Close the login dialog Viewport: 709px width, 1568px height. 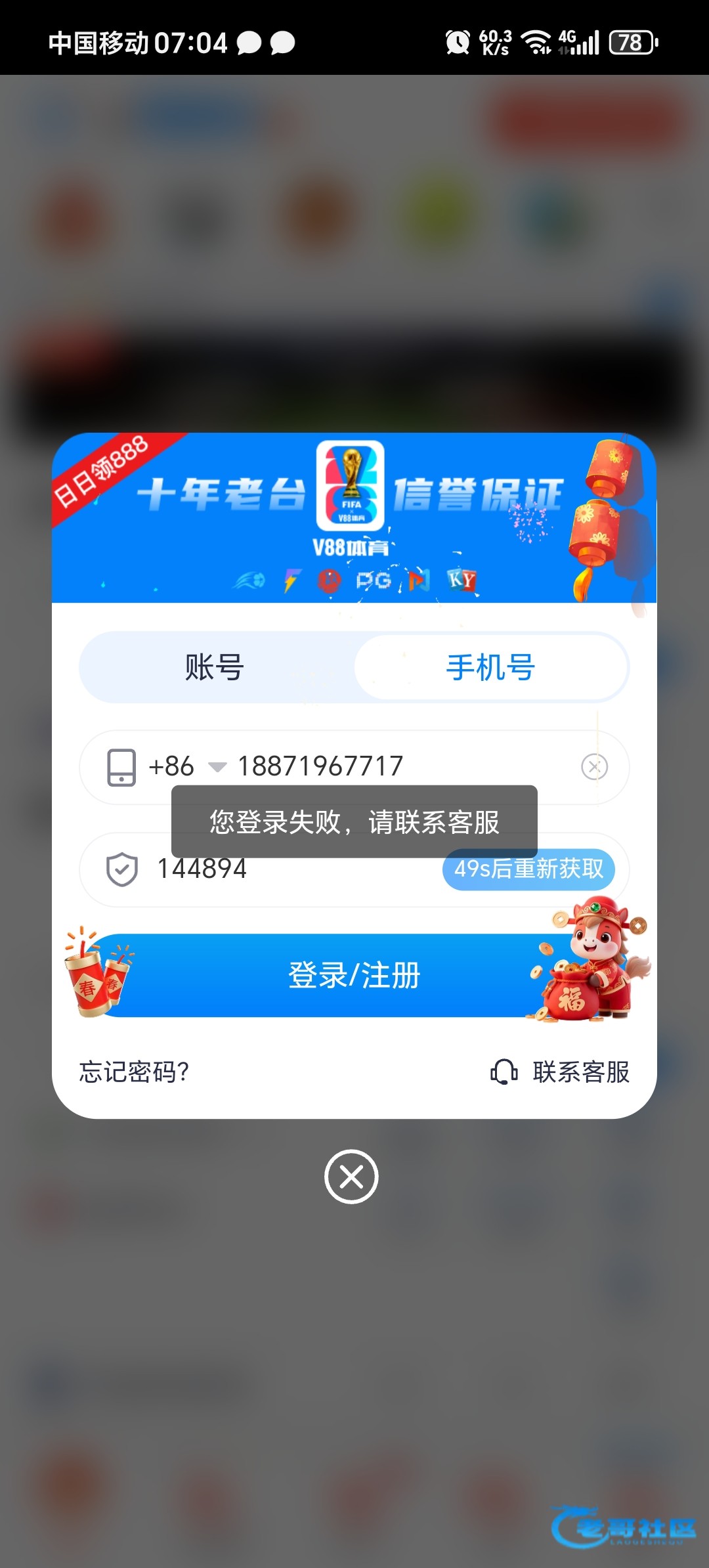click(x=351, y=1177)
